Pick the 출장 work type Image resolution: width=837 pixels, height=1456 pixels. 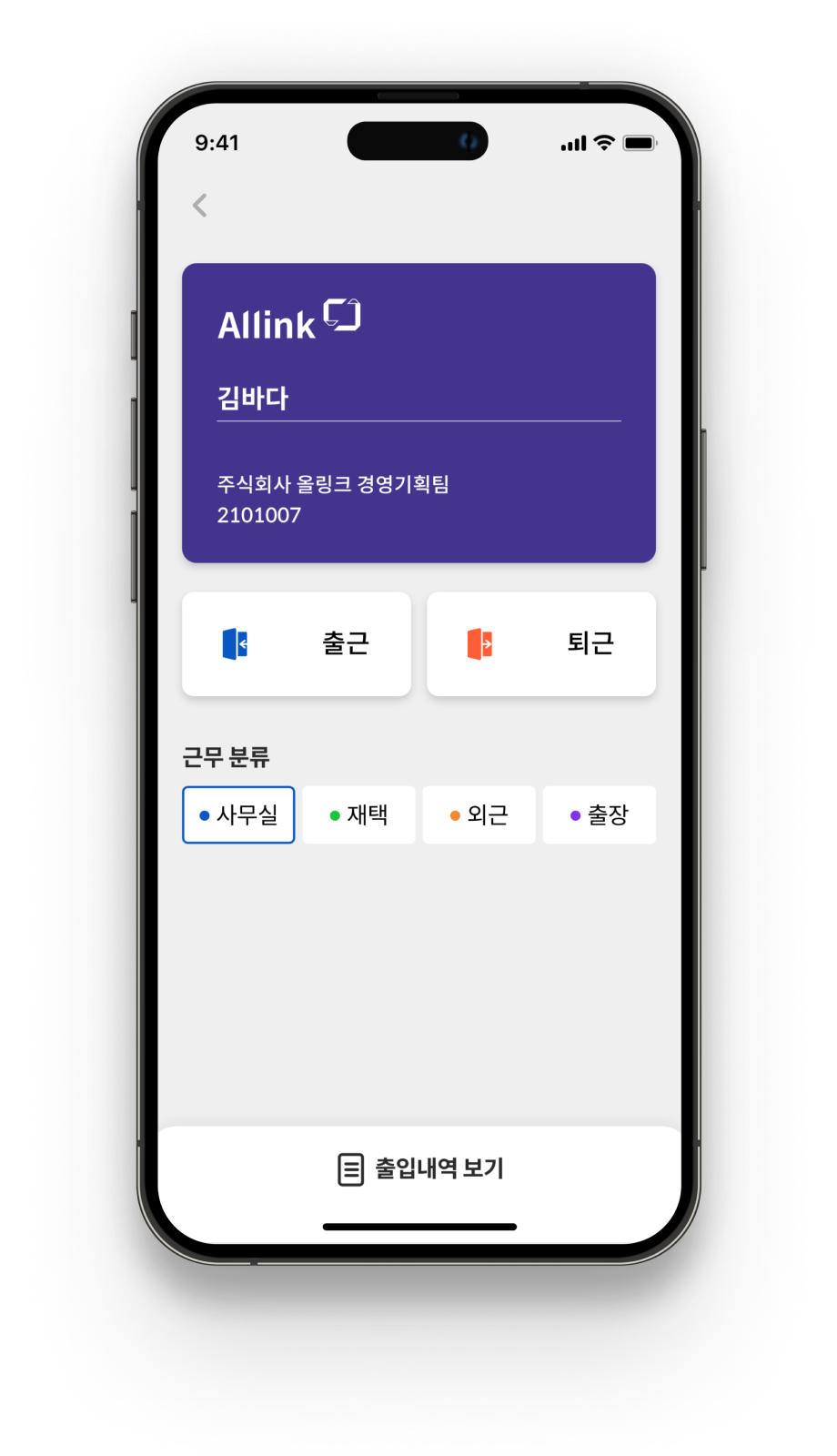(x=599, y=815)
